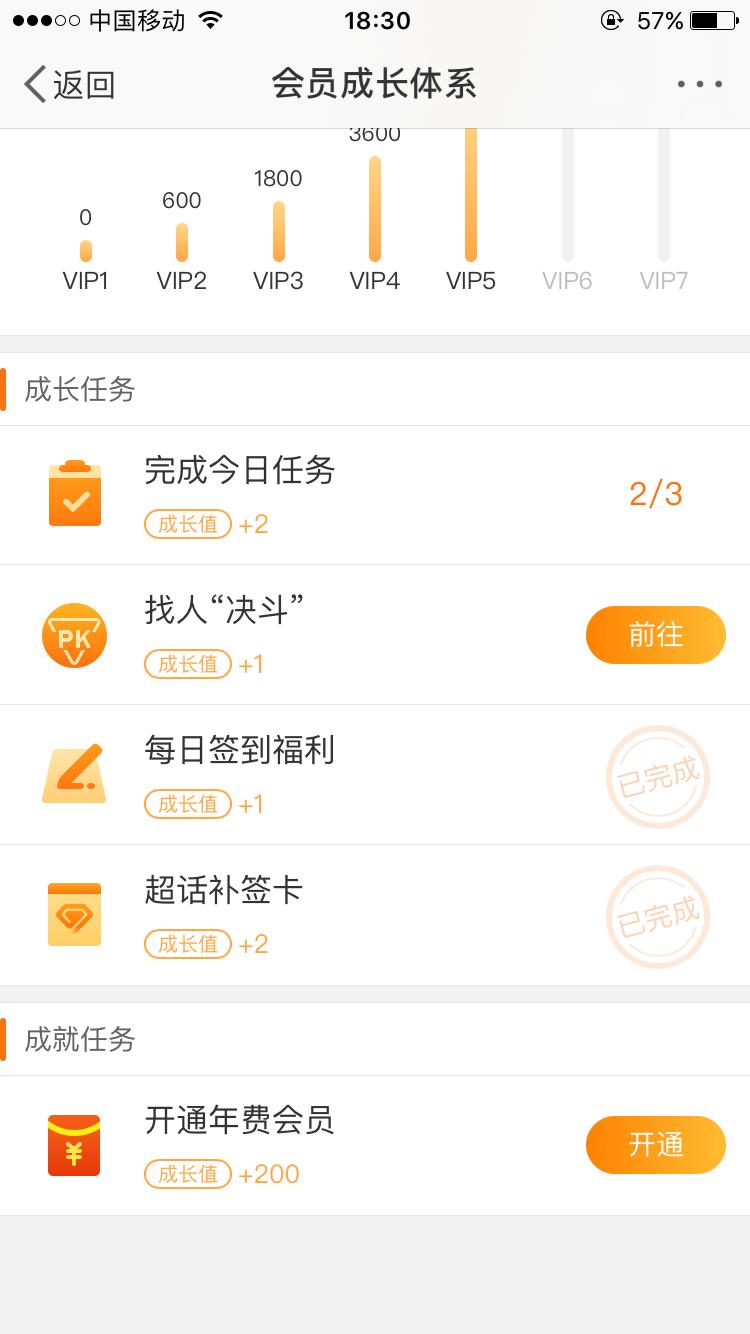Image resolution: width=750 pixels, height=1334 pixels.
Task: Tap the 已完成 stamp on 每日签到福利
Action: pos(657,776)
